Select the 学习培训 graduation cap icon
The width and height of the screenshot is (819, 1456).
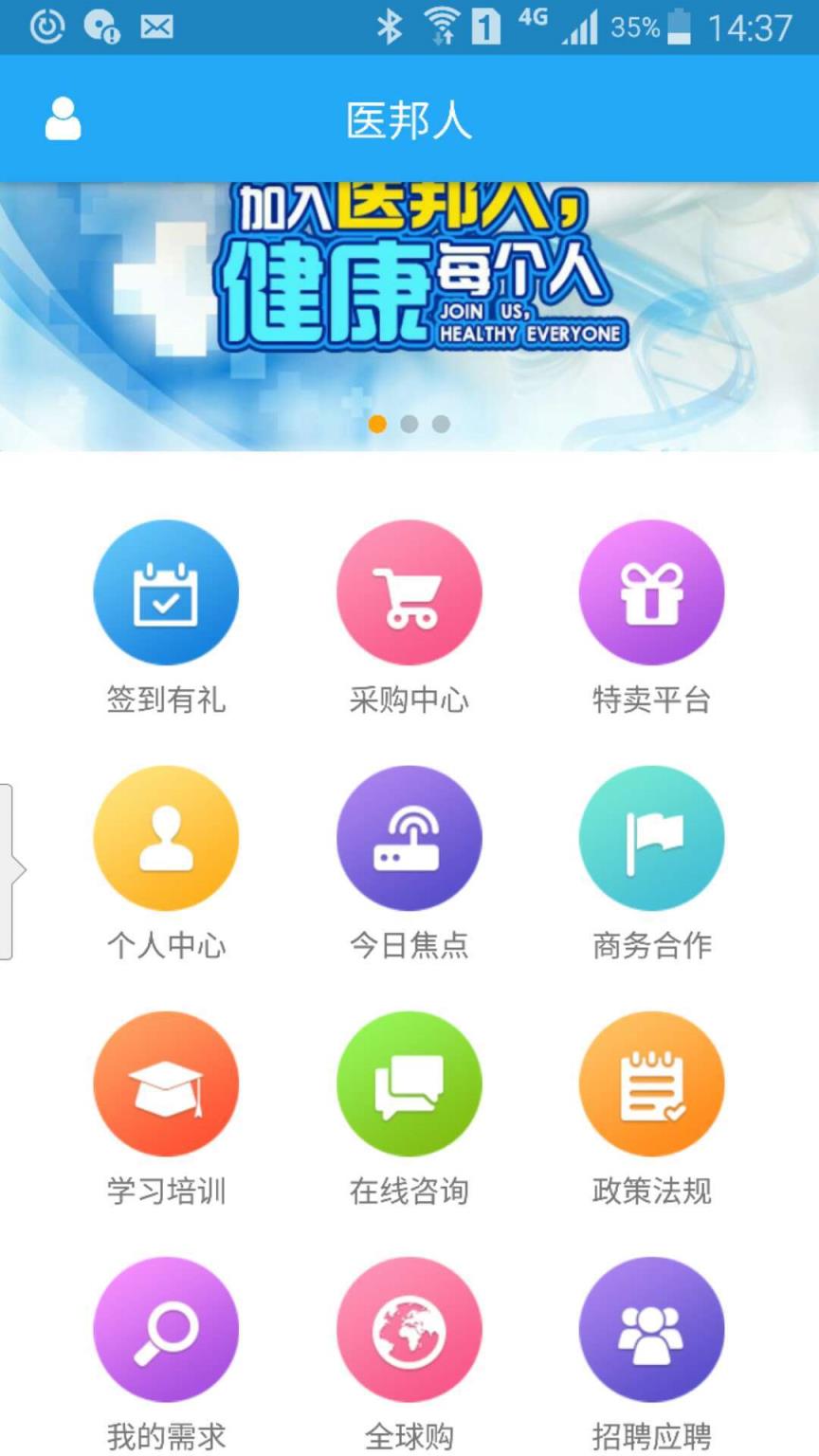[x=166, y=1083]
